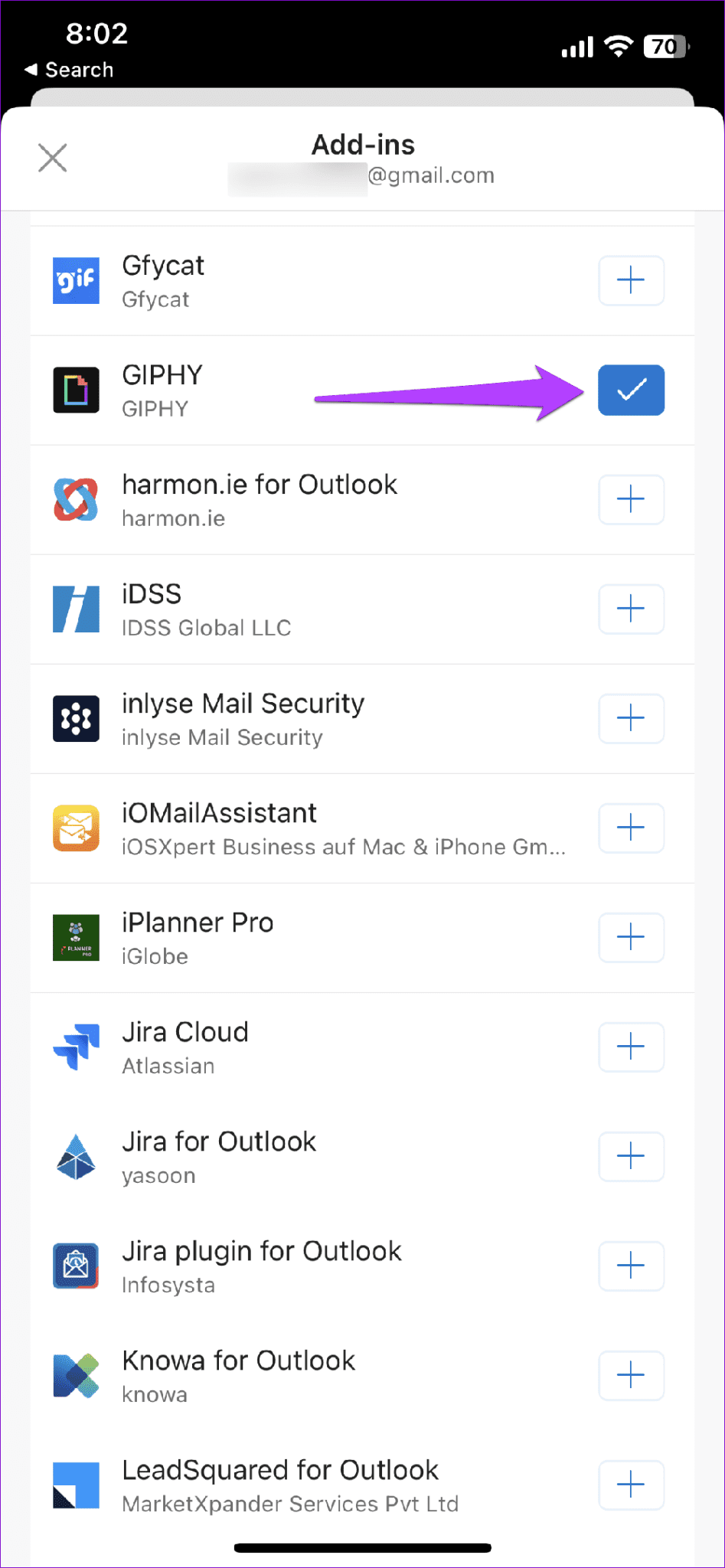The width and height of the screenshot is (725, 1568).
Task: Add the Gfycat add-in
Action: 630,280
